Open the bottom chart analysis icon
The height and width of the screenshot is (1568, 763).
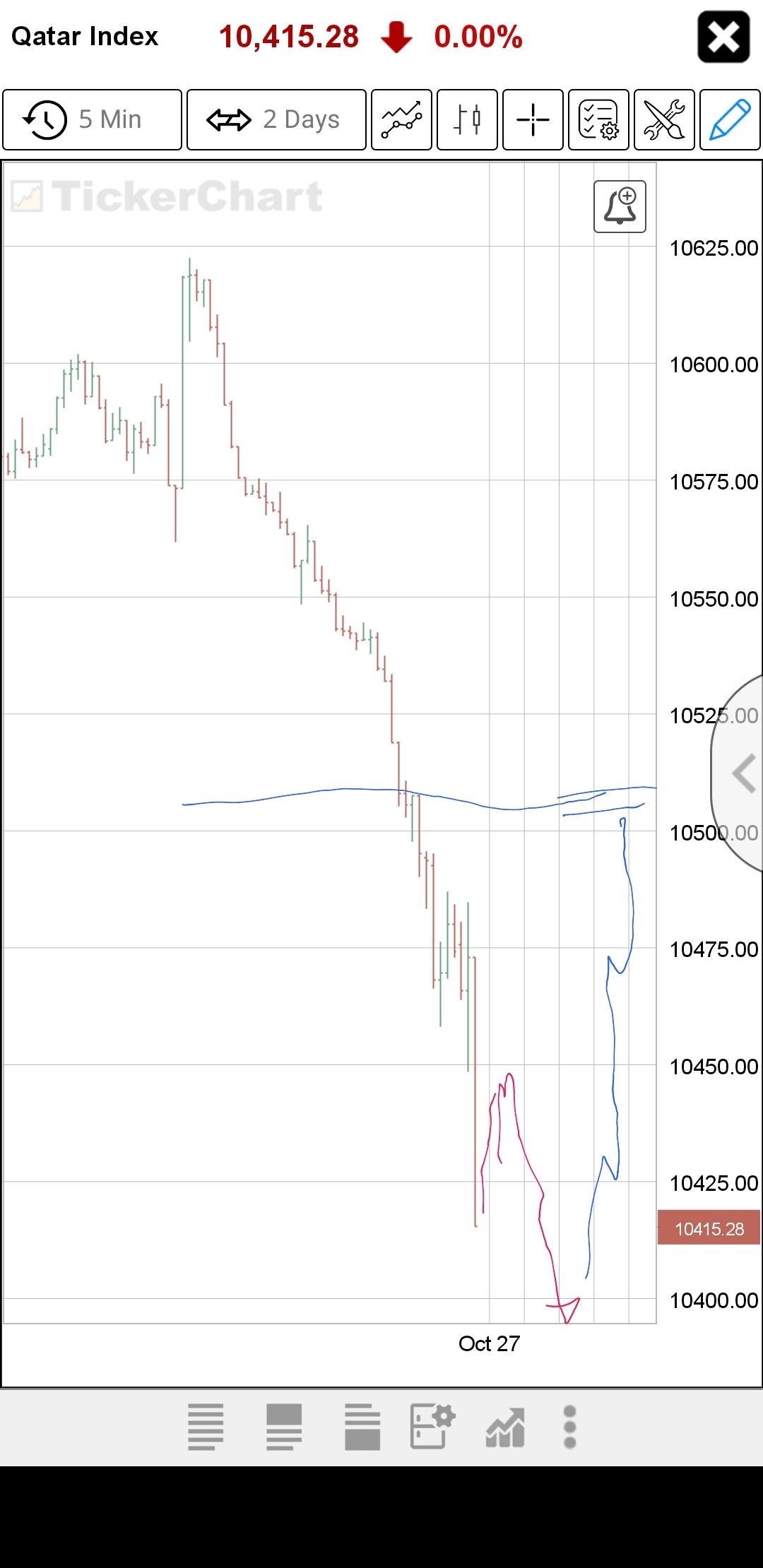[505, 1427]
